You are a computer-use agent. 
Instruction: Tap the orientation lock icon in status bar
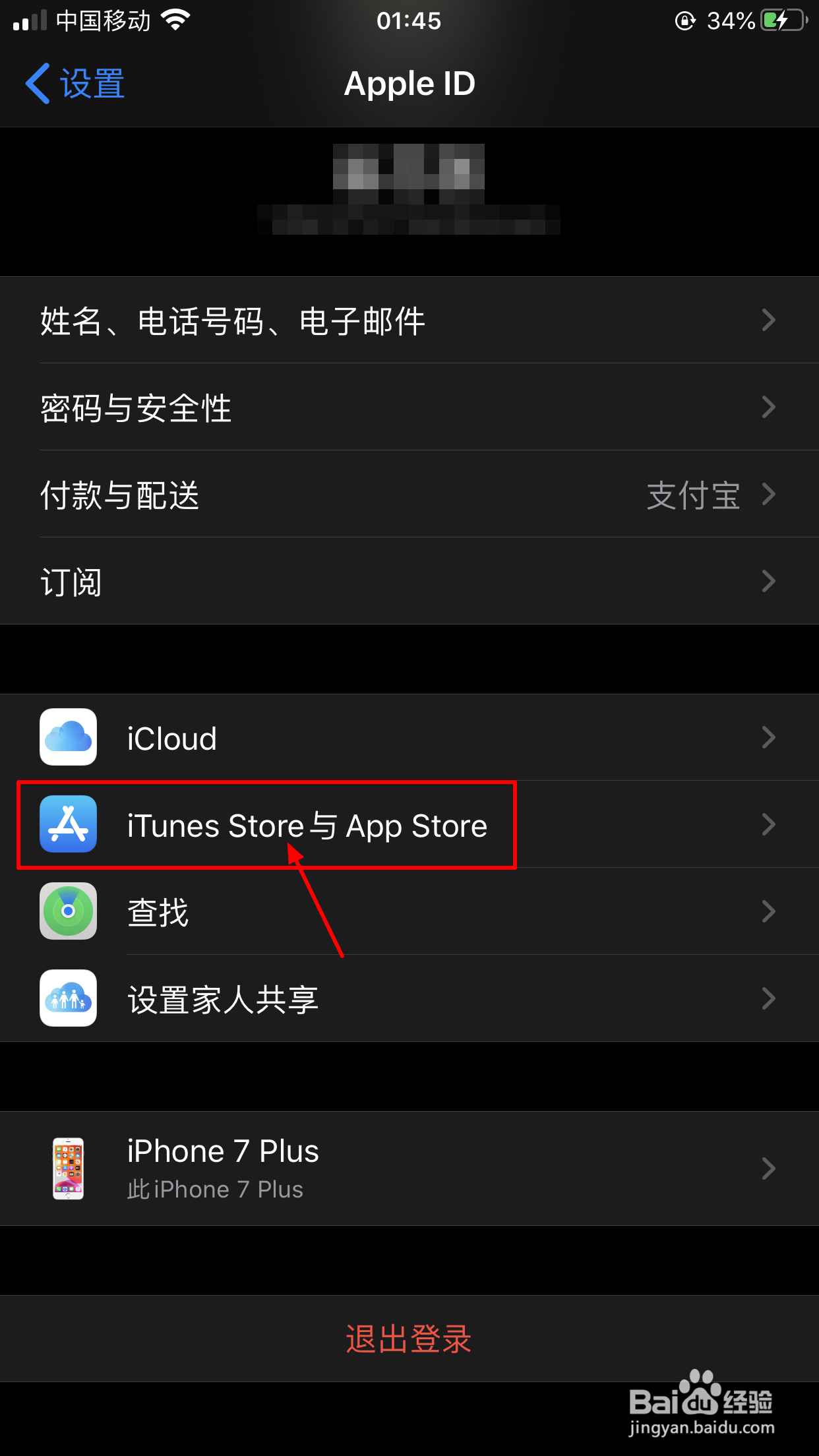(x=684, y=20)
